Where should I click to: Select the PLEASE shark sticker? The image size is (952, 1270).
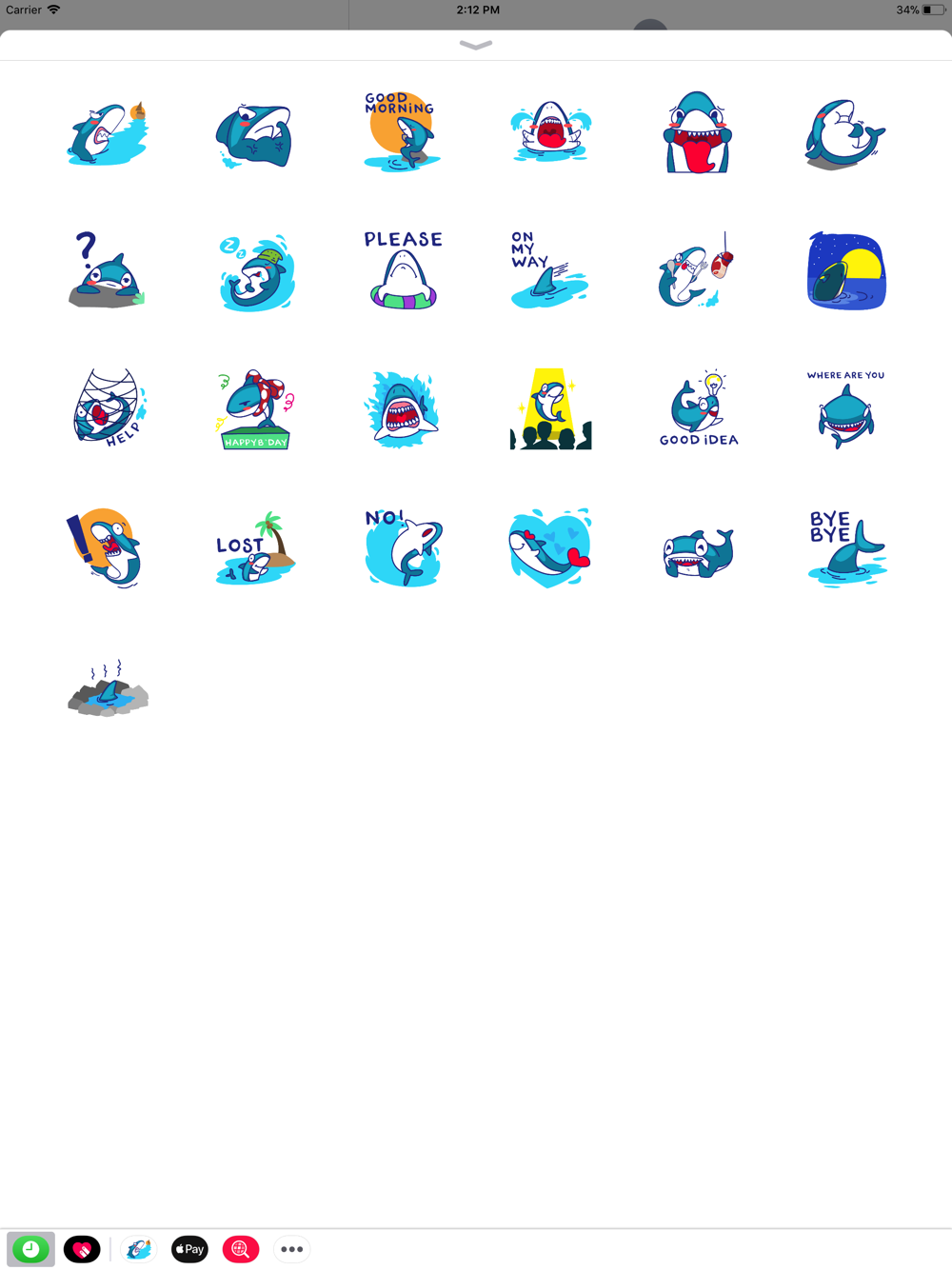pos(403,270)
